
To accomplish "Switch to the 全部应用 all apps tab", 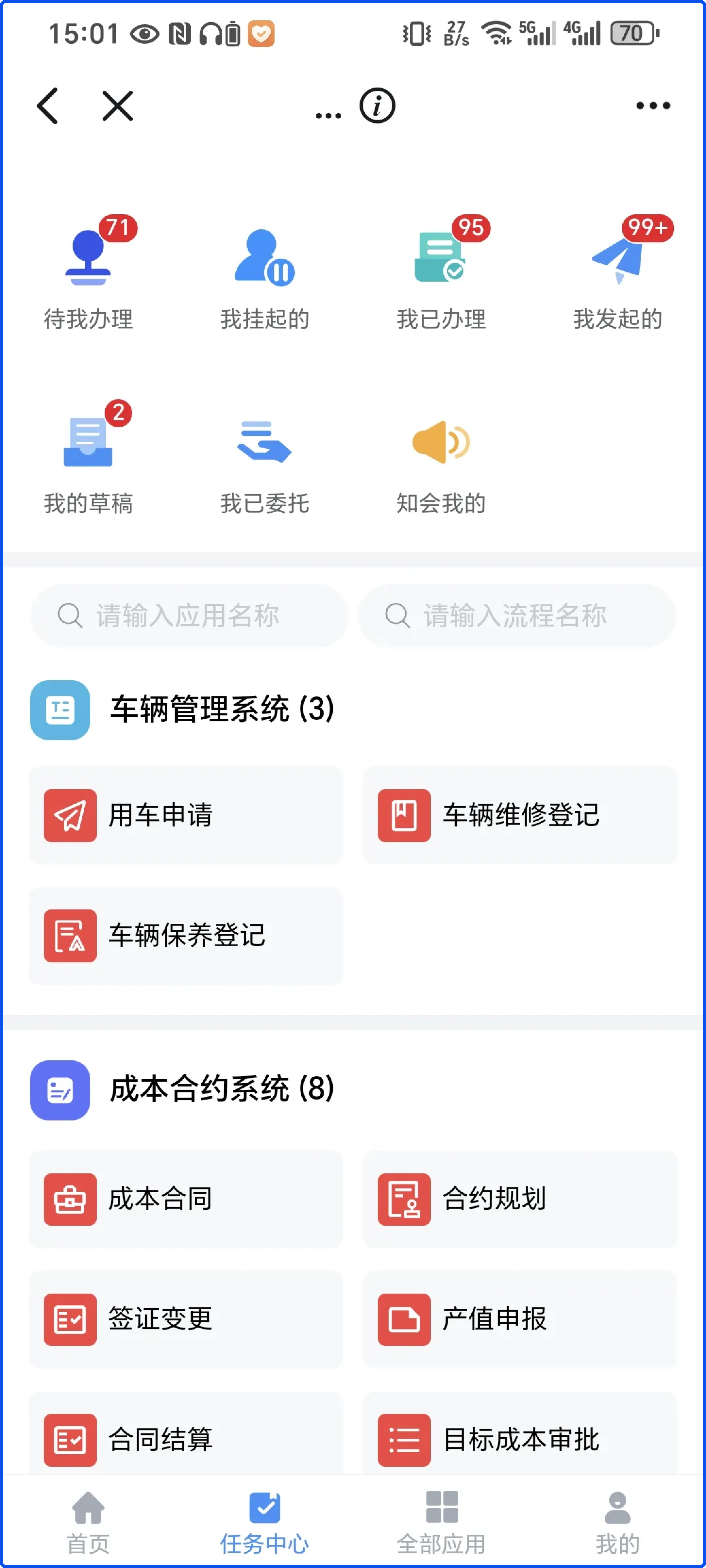I will pyautogui.click(x=441, y=1522).
